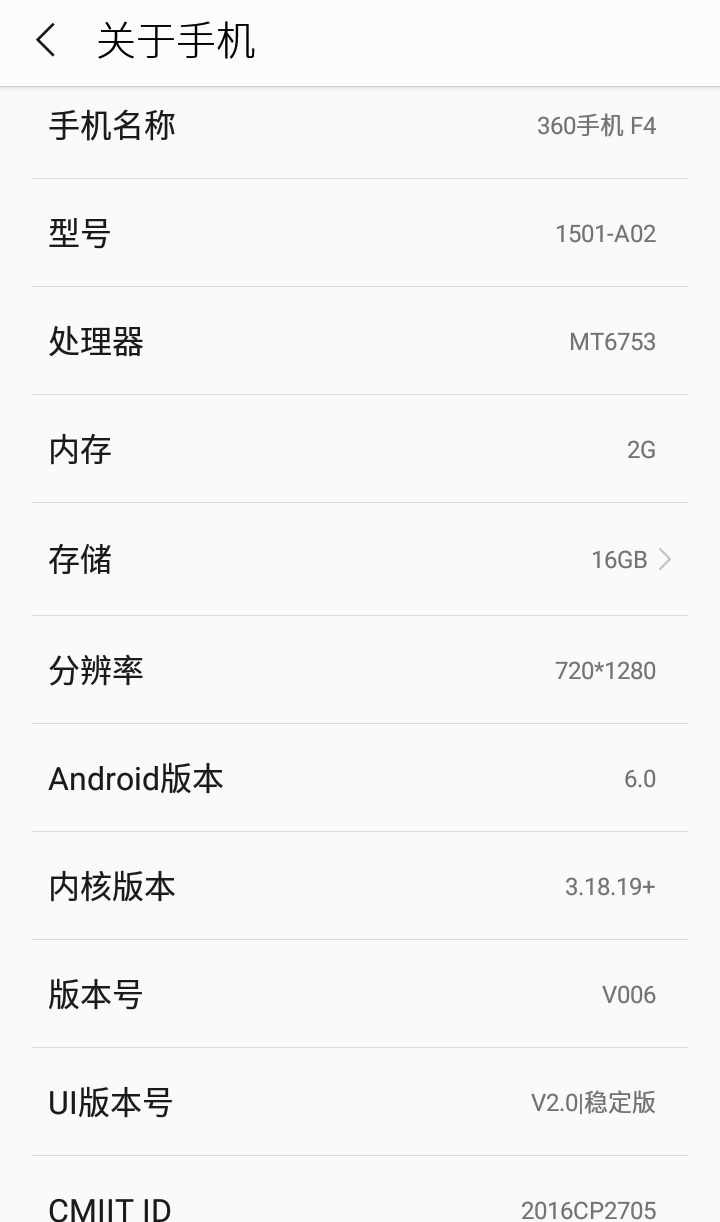Select the 手机名称 phone name row
The width and height of the screenshot is (720, 1222).
point(360,125)
